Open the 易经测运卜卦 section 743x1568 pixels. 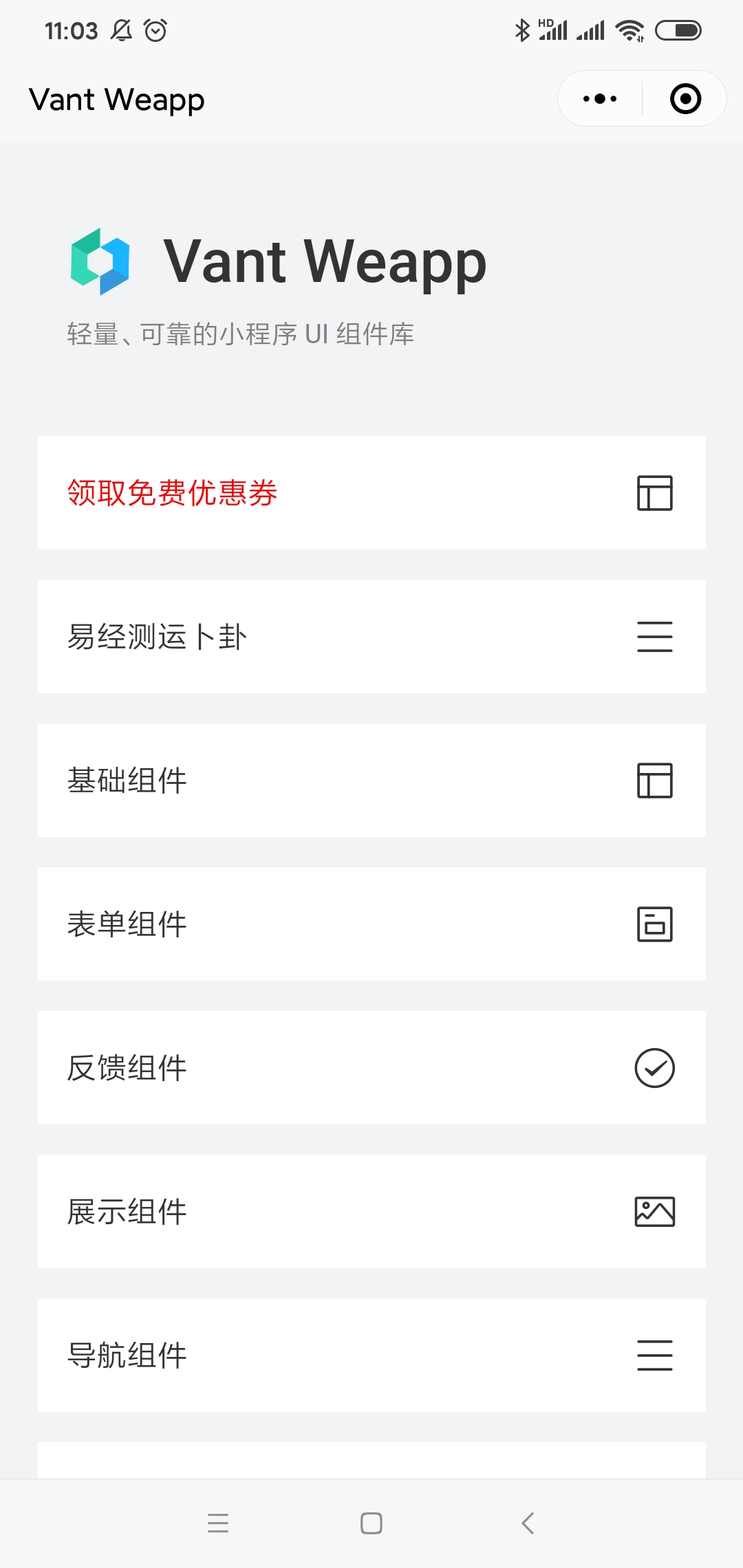(275, 637)
